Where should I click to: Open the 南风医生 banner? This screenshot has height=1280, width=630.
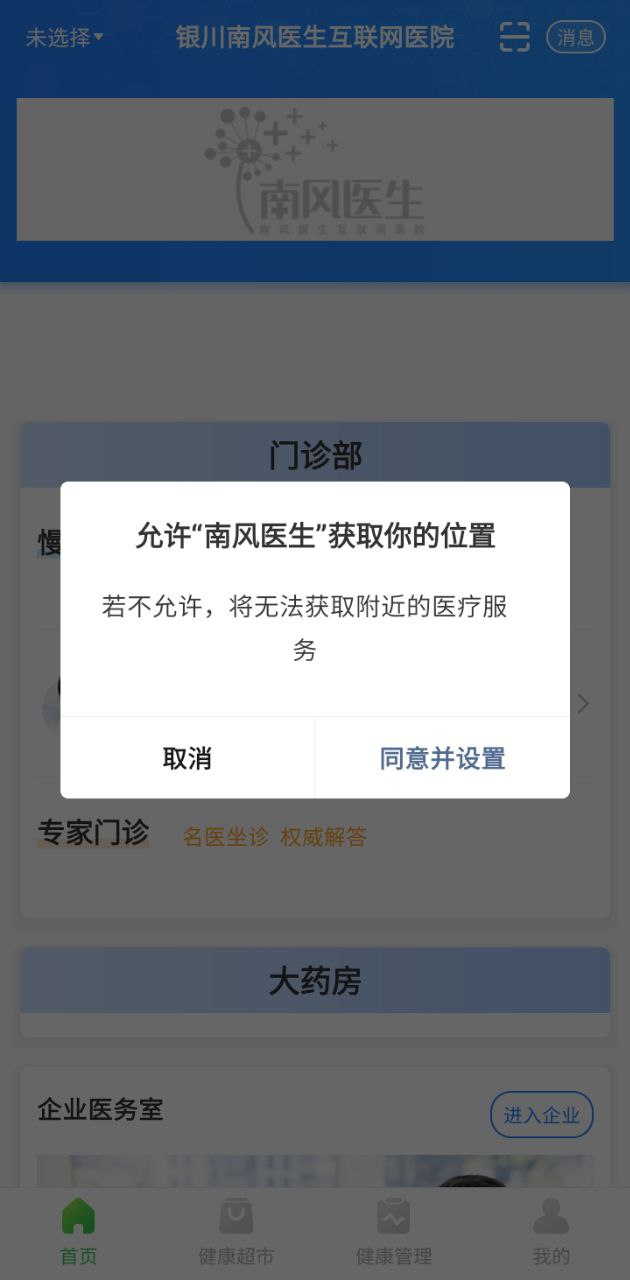315,169
